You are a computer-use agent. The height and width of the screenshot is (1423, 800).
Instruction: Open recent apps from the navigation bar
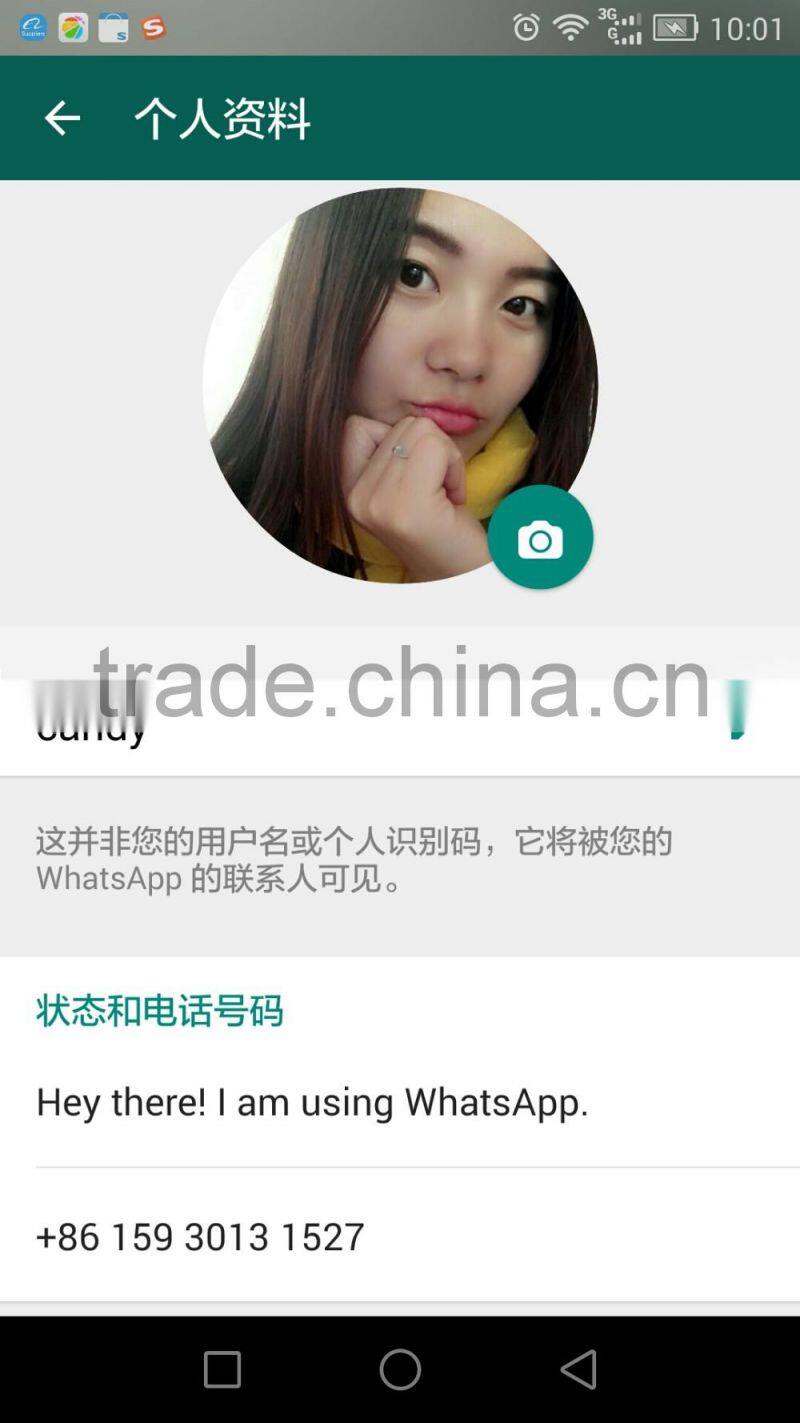(222, 1369)
